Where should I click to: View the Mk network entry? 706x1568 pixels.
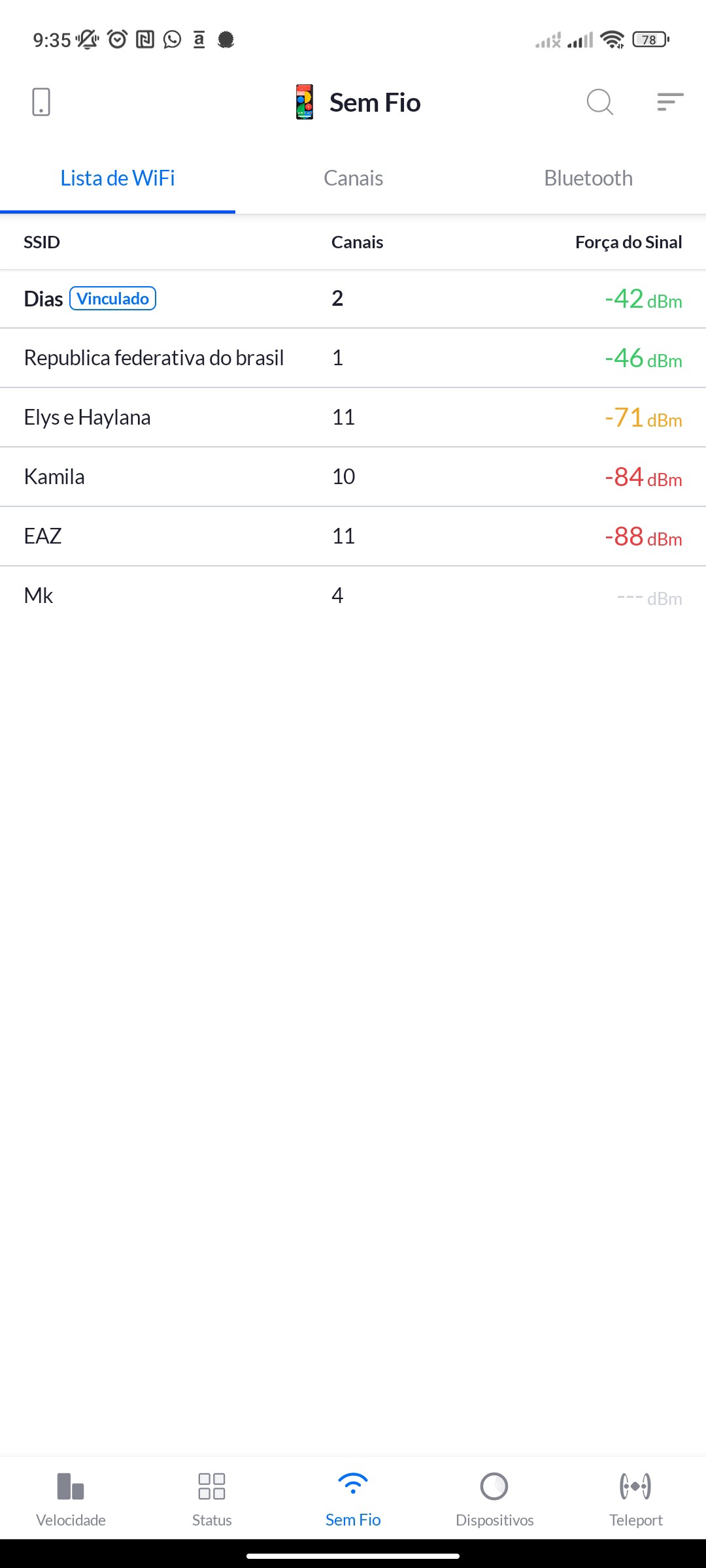[353, 596]
